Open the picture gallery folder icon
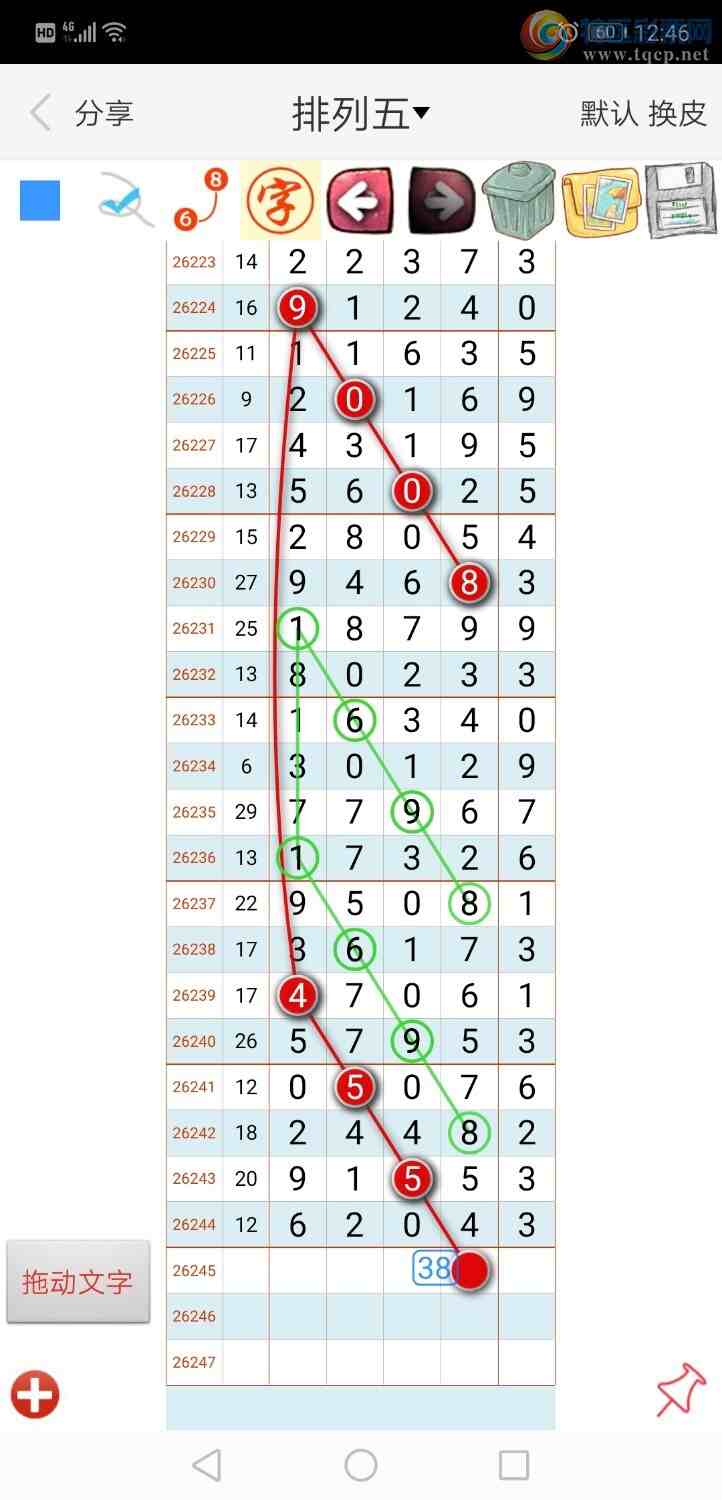This screenshot has width=722, height=1500. coord(601,201)
